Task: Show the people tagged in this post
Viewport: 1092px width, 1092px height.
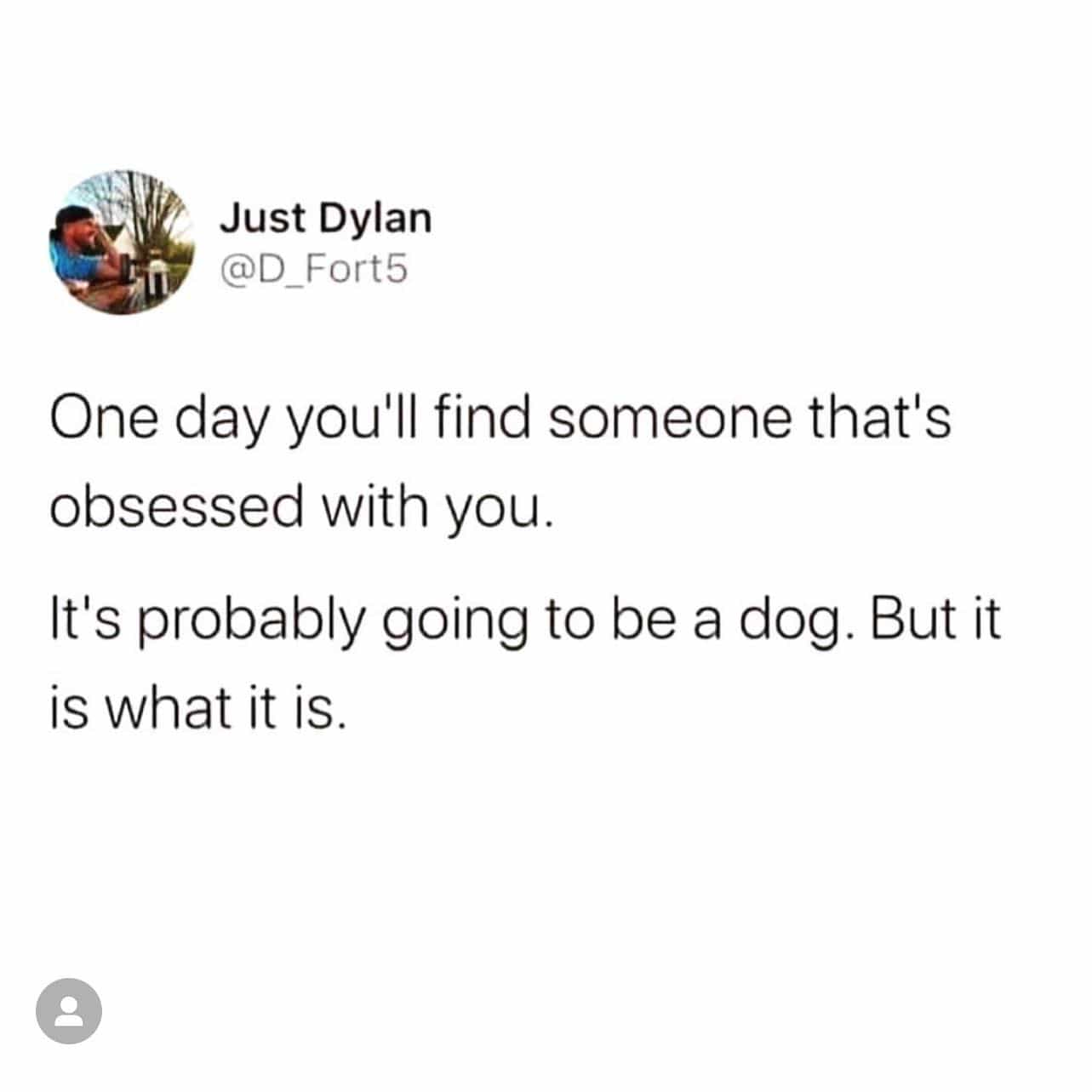Action: click(69, 1011)
